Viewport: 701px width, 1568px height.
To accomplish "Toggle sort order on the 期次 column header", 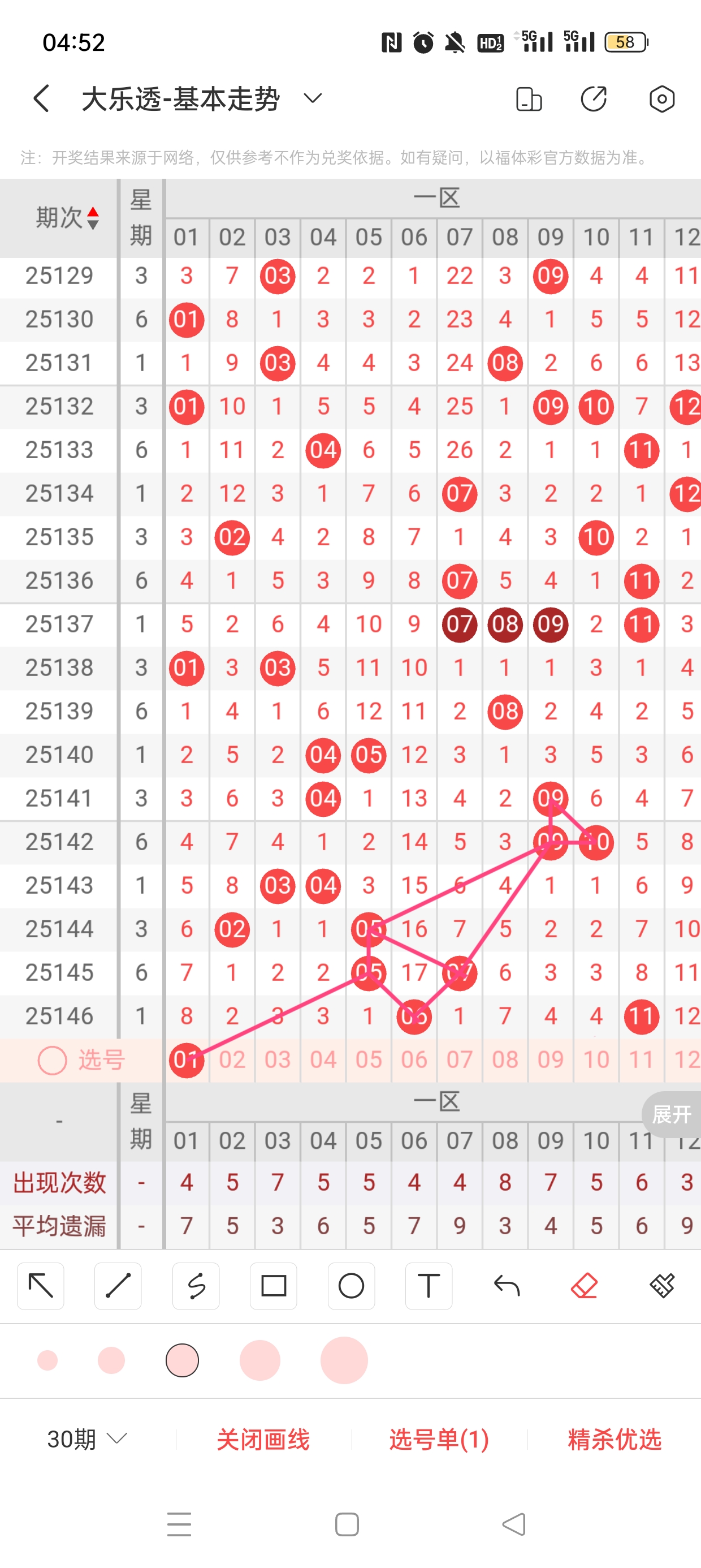I will [66, 217].
